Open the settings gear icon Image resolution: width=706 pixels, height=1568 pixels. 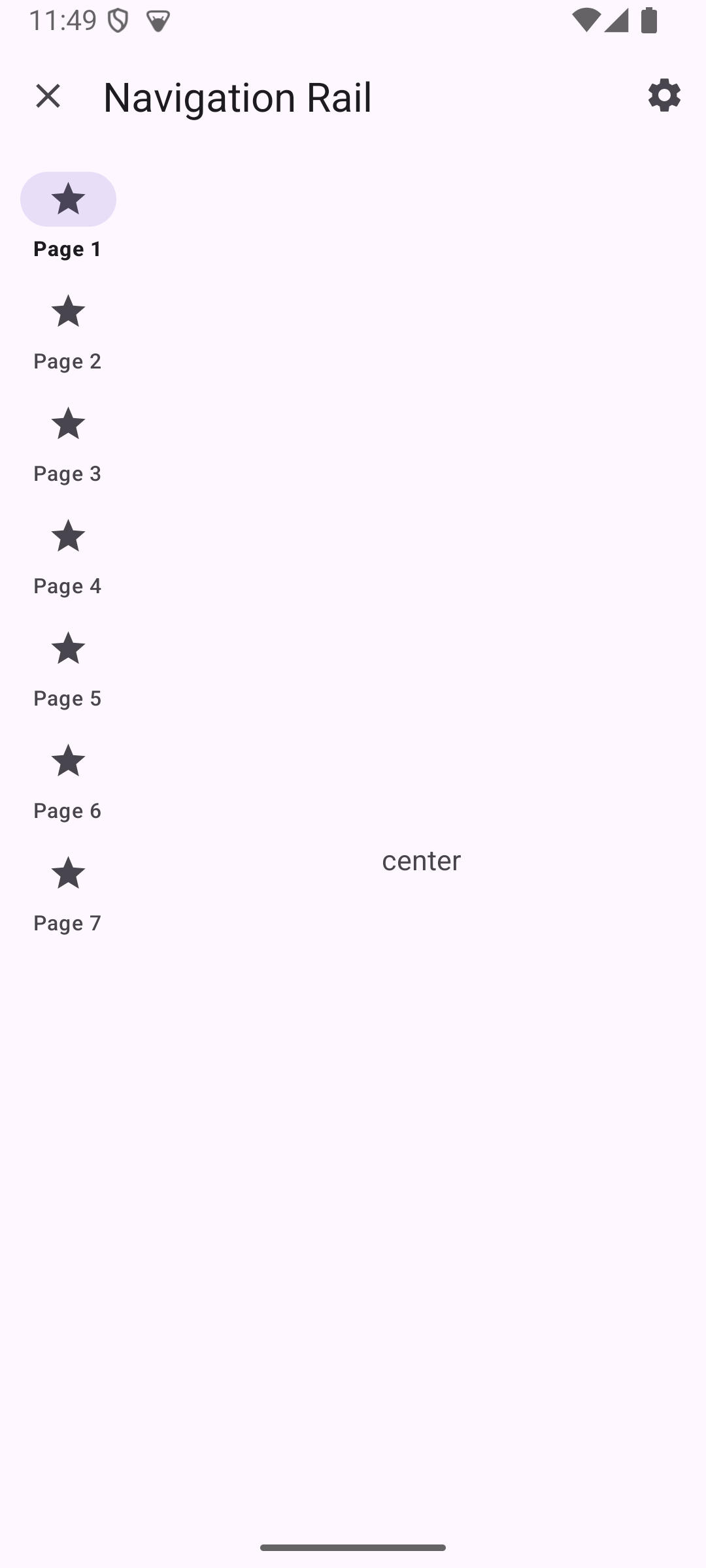(x=664, y=96)
